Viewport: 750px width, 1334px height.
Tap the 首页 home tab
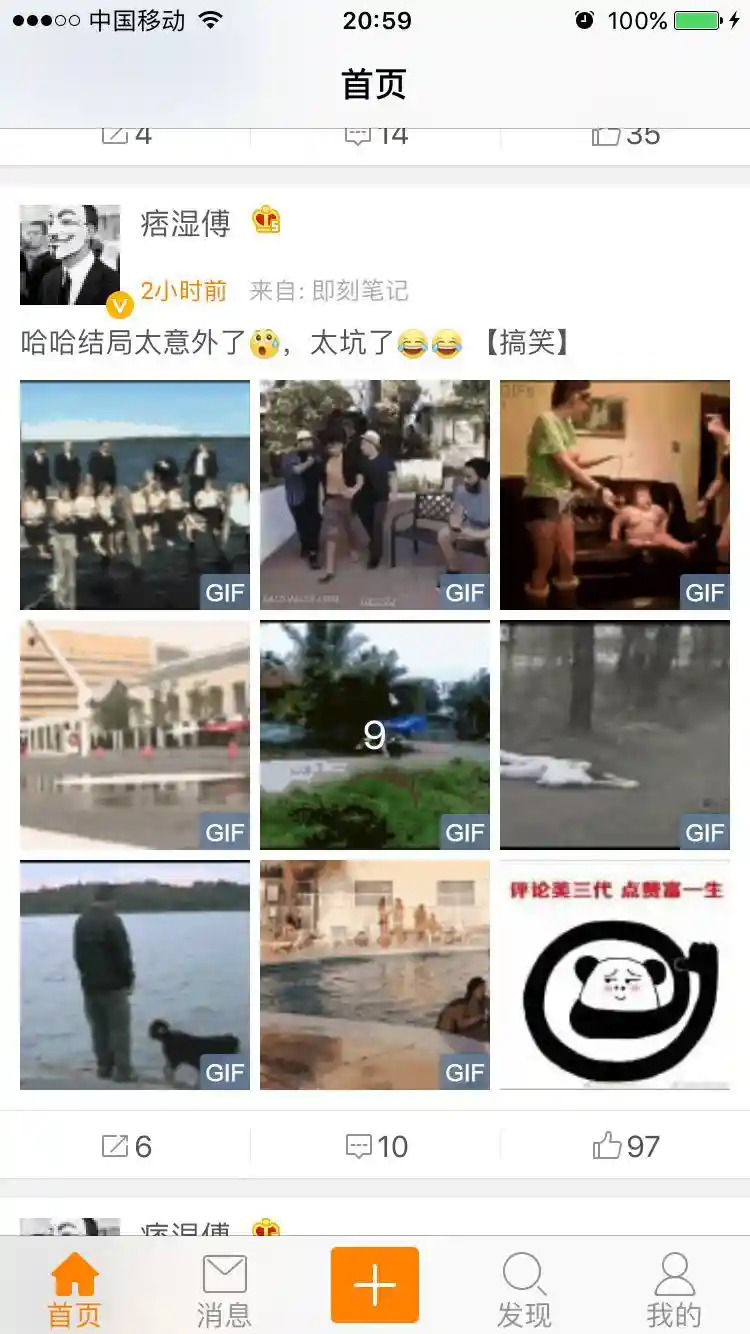[75, 1290]
